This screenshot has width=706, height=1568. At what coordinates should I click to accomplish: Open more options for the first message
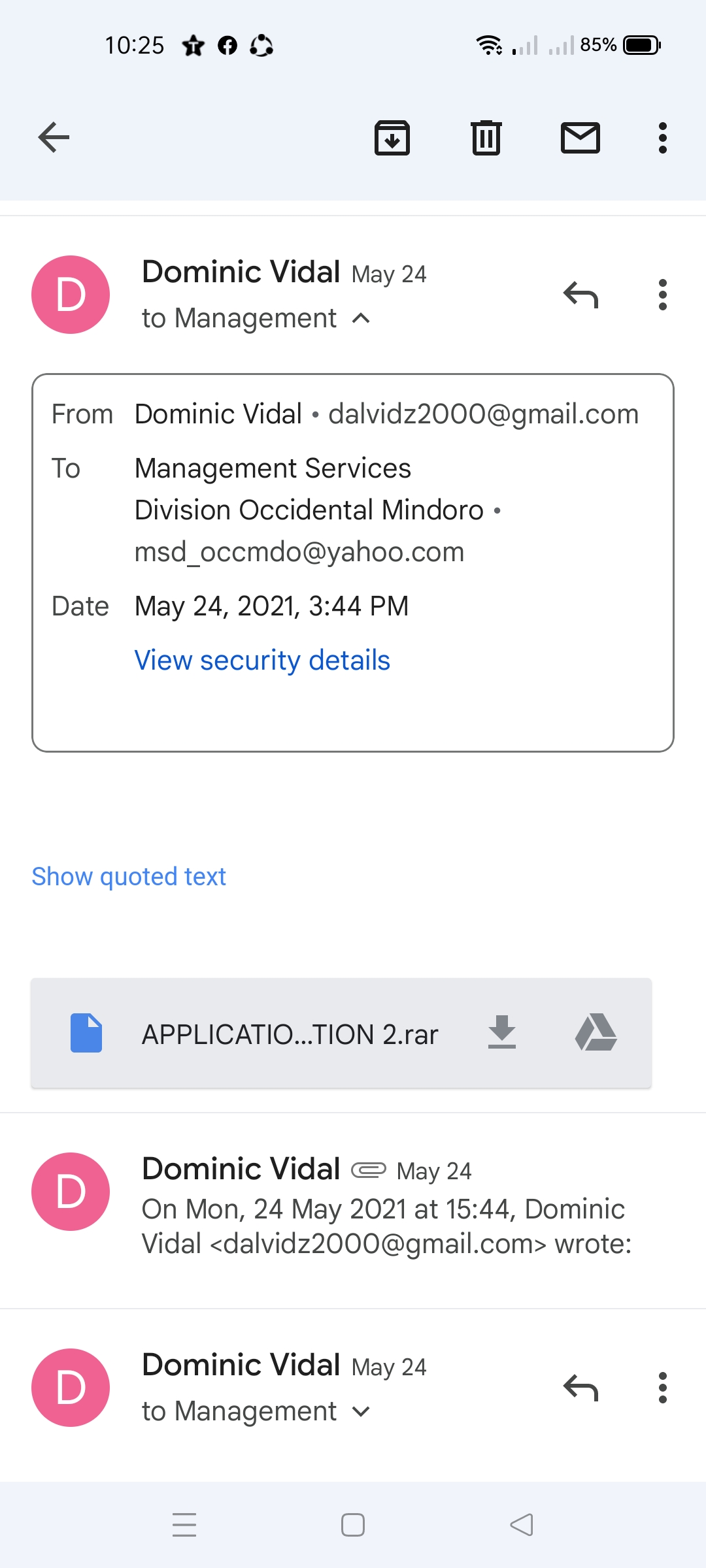pos(663,295)
